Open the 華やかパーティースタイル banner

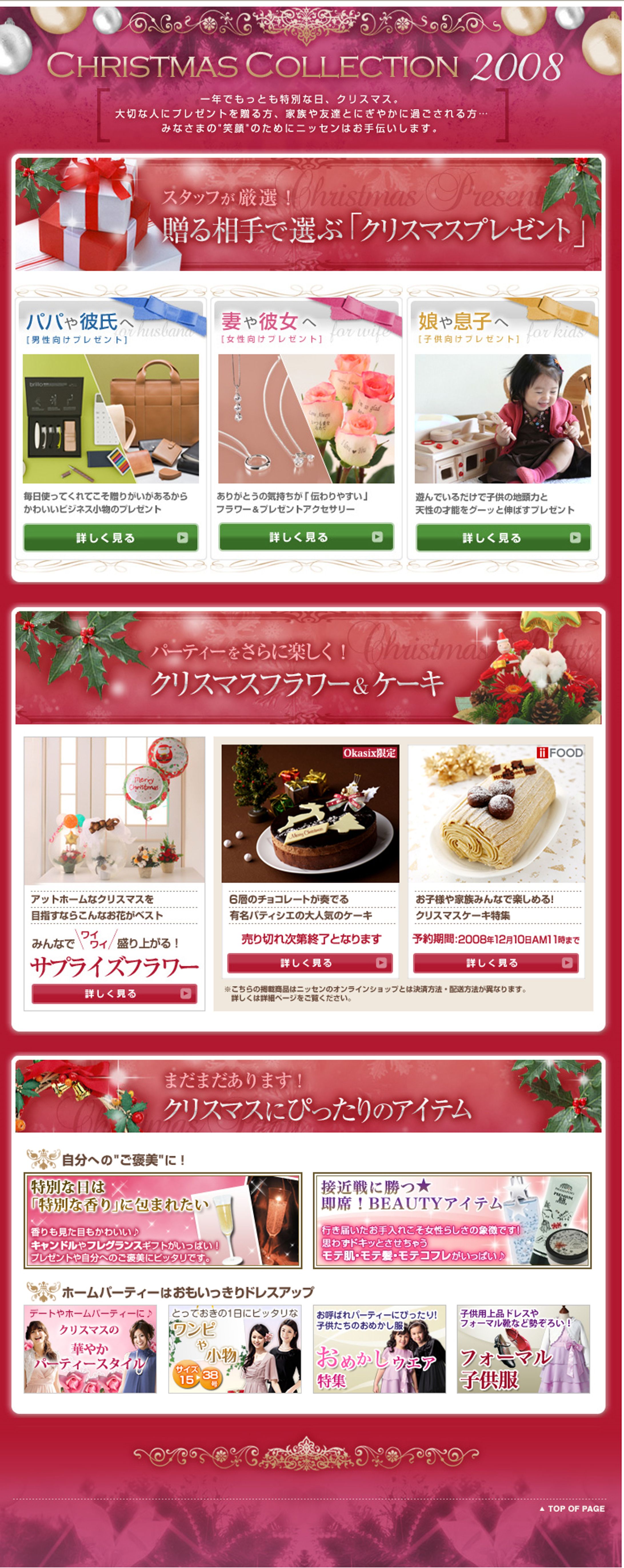coord(90,1349)
